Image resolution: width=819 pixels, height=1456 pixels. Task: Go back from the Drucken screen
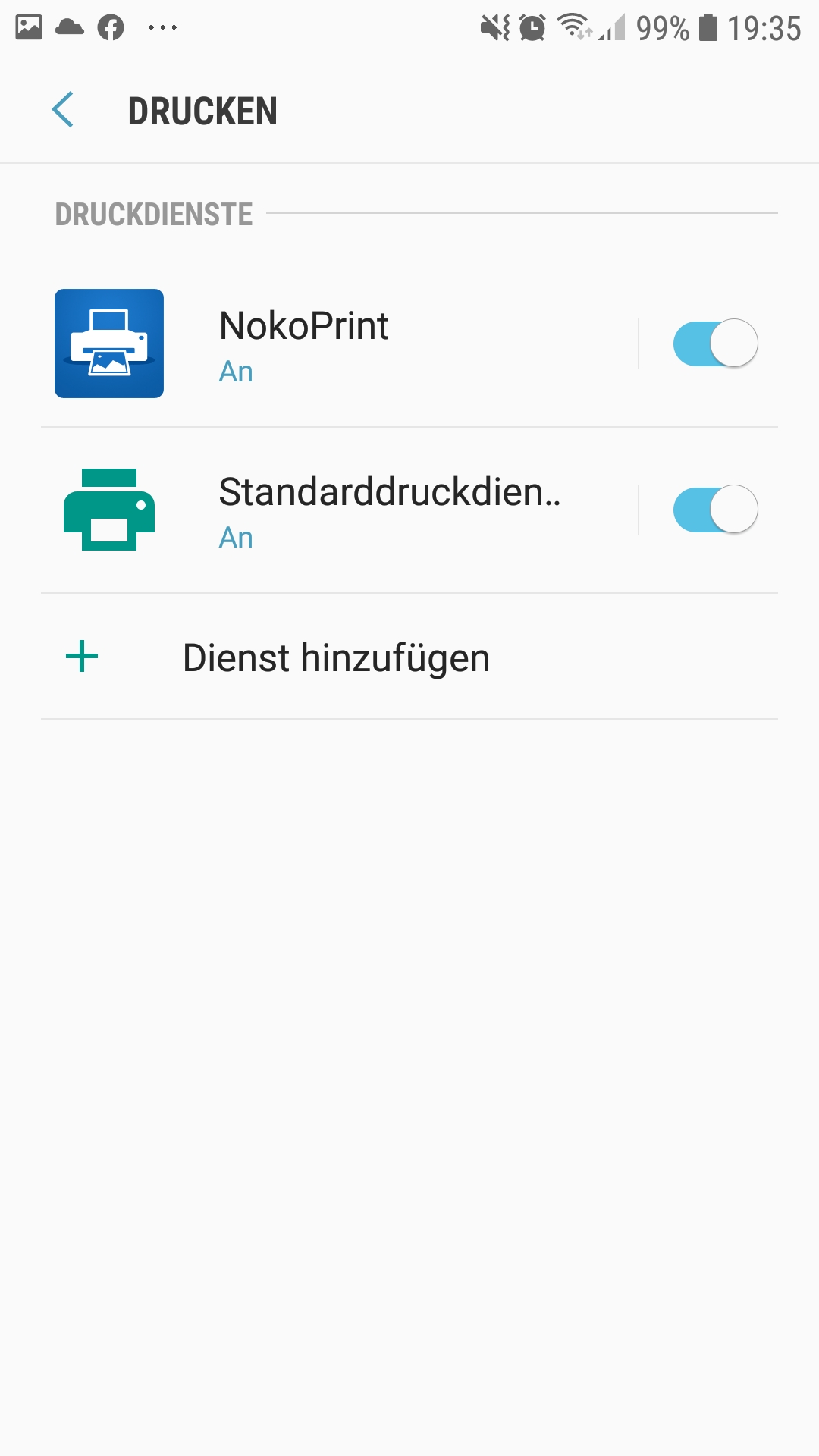pos(63,110)
